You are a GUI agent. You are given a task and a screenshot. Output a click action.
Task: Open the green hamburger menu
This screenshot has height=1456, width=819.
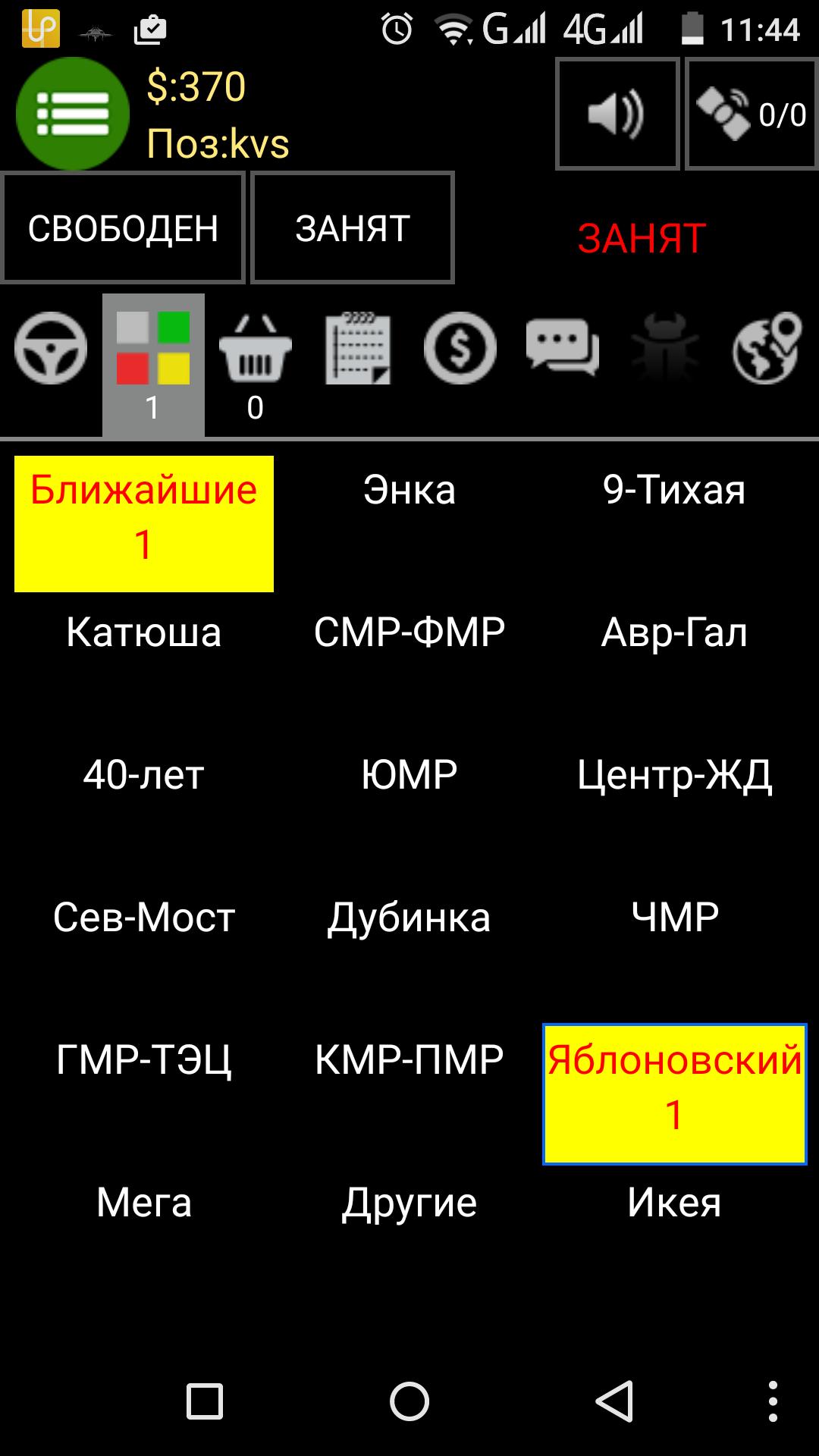coord(71,112)
